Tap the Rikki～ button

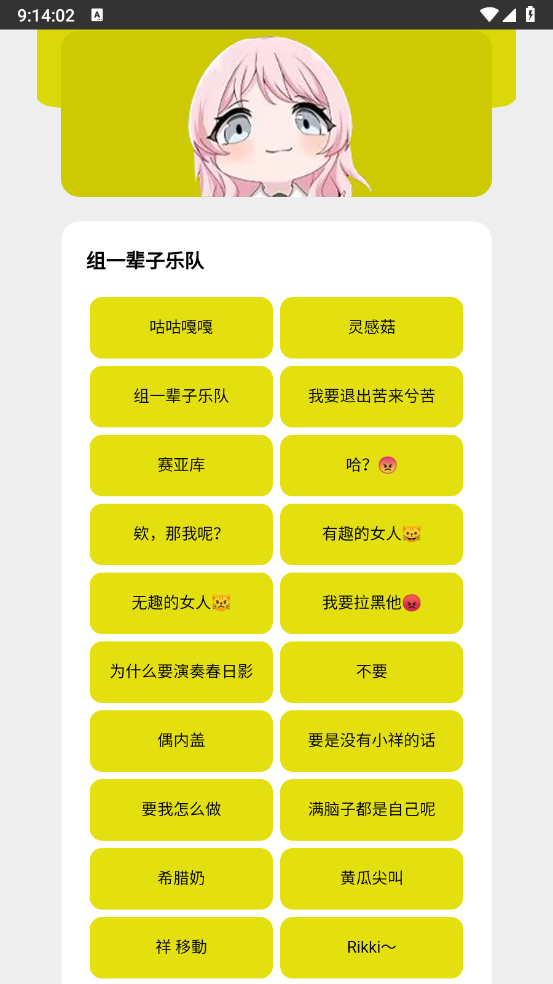coord(372,948)
